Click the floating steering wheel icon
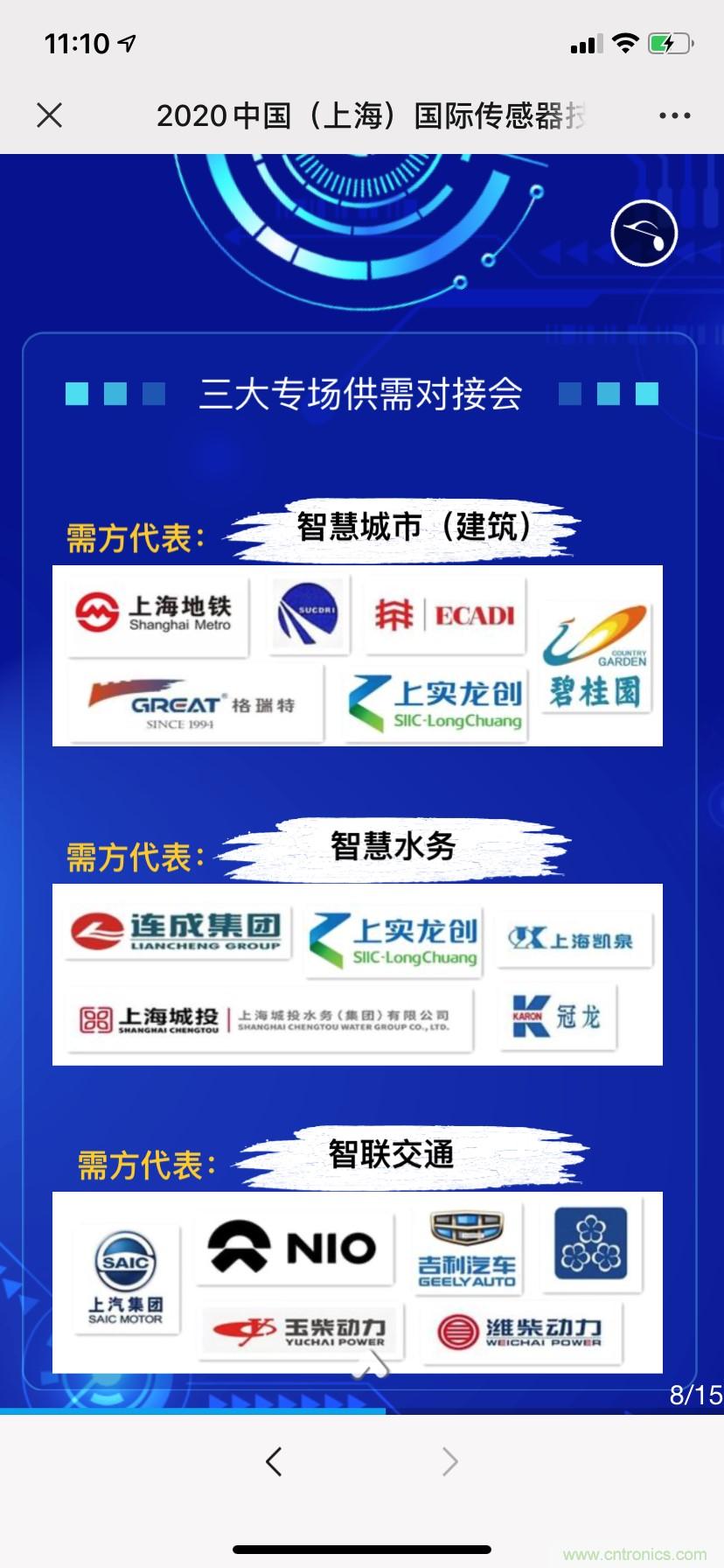This screenshot has width=724, height=1568. pyautogui.click(x=643, y=234)
